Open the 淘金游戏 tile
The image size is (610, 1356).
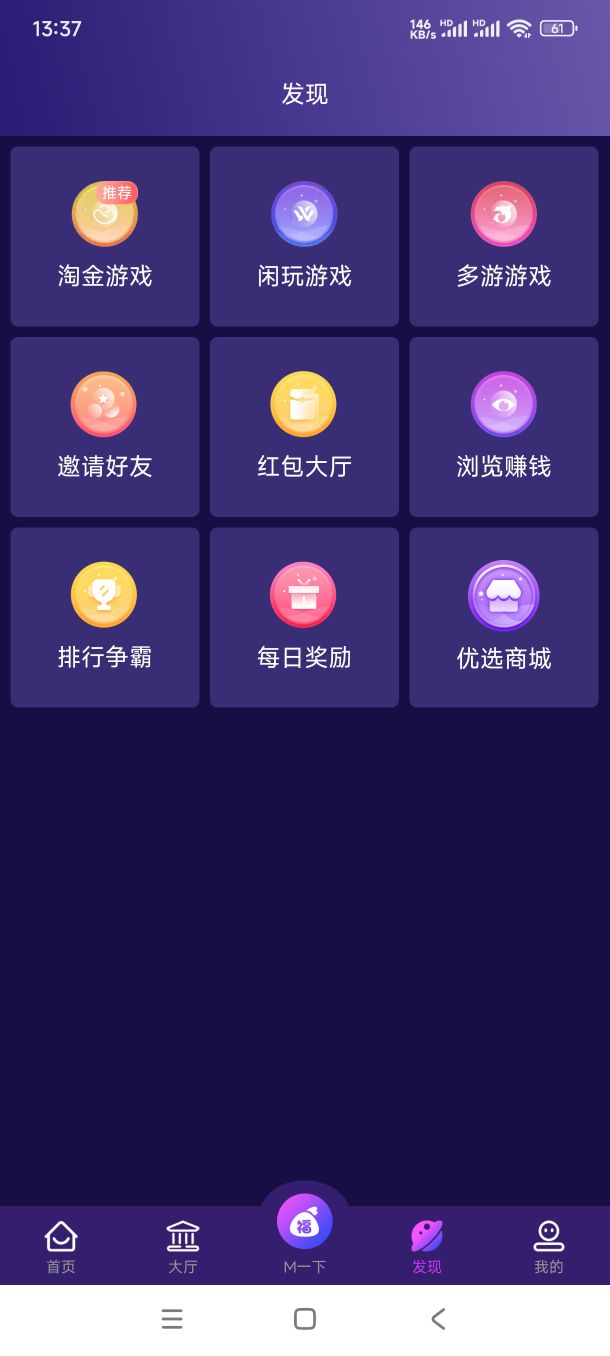pos(105,236)
